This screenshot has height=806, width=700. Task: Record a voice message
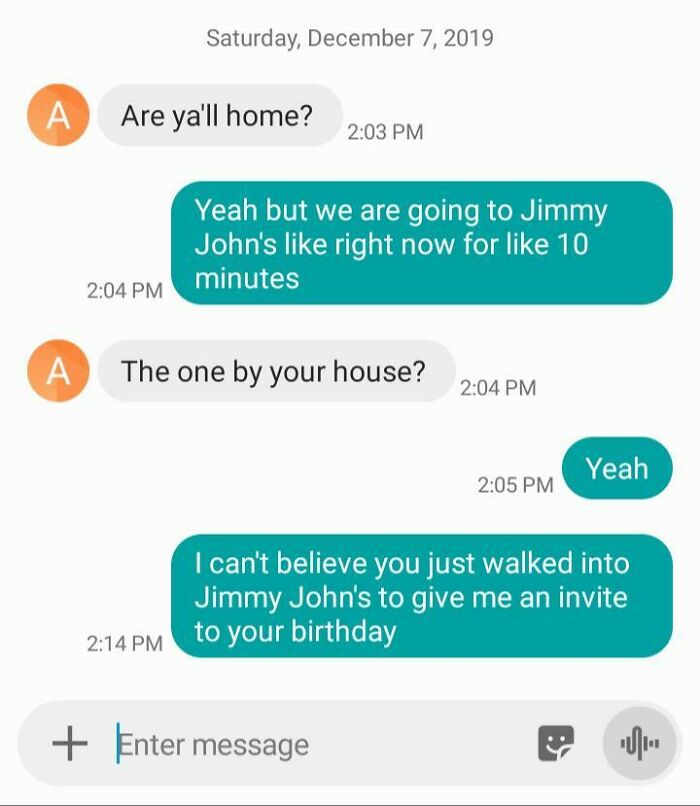pyautogui.click(x=639, y=744)
